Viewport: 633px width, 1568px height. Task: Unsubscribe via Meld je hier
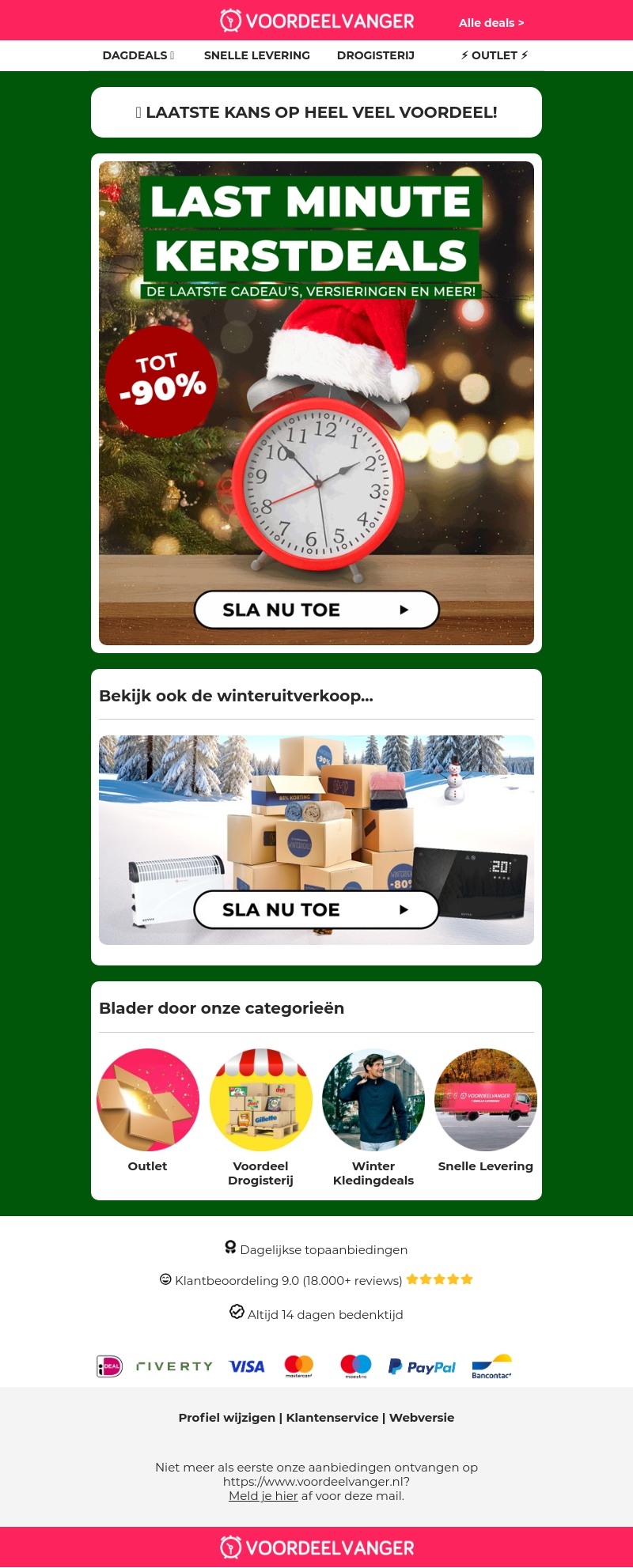coord(263,1496)
